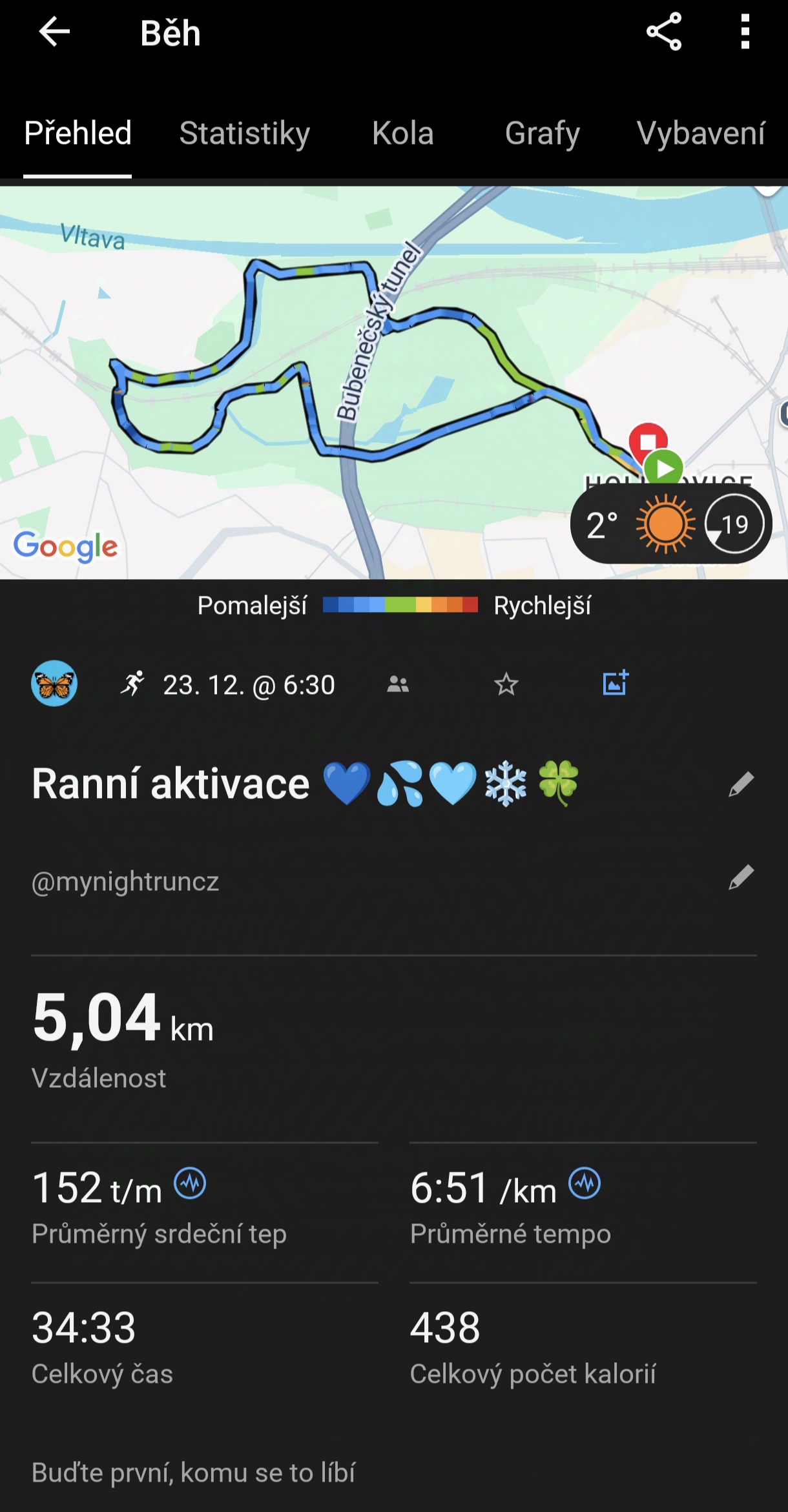Open the route map in full view
The image size is (788, 1512).
click(x=388, y=362)
